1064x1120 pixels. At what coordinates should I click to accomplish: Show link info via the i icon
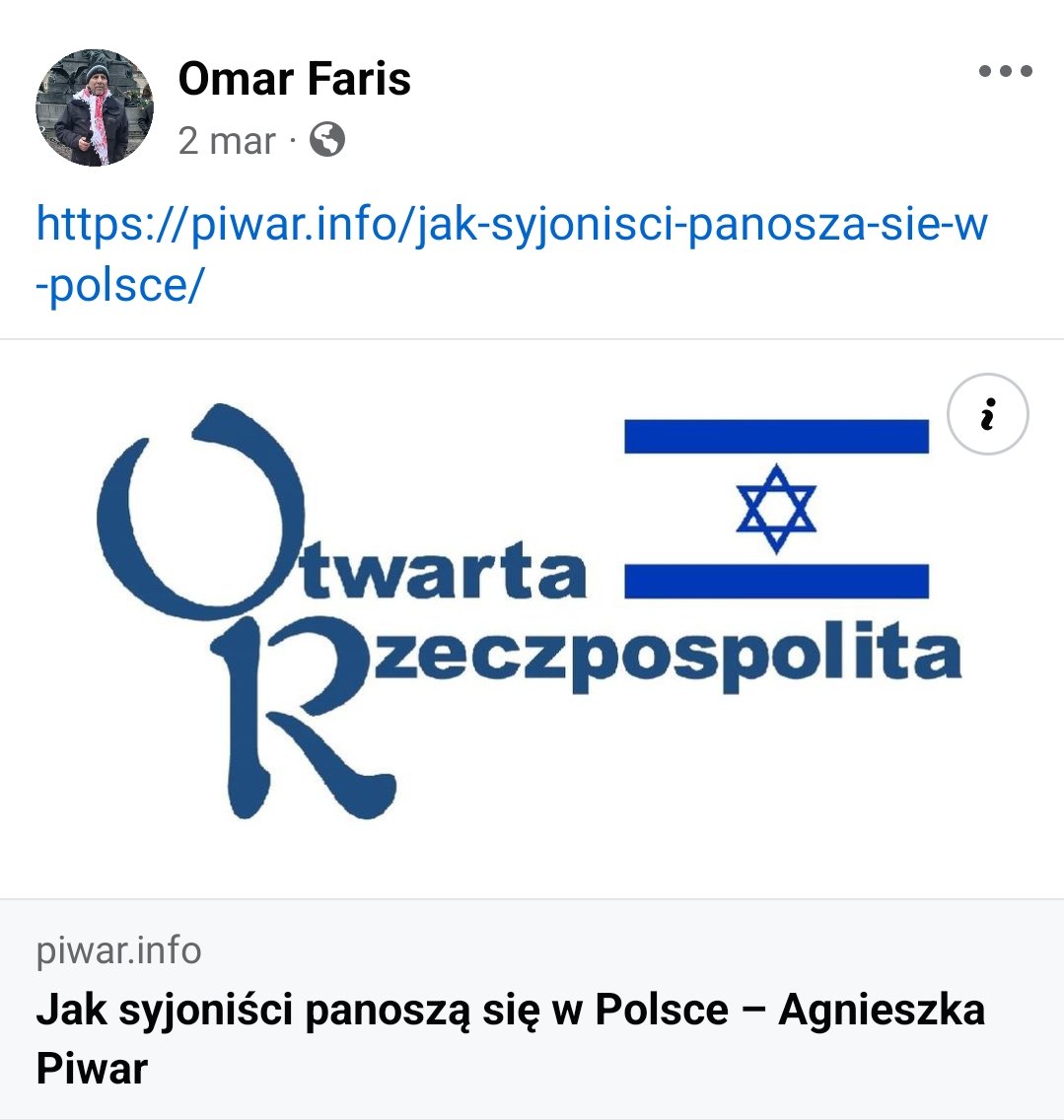pyautogui.click(x=987, y=415)
